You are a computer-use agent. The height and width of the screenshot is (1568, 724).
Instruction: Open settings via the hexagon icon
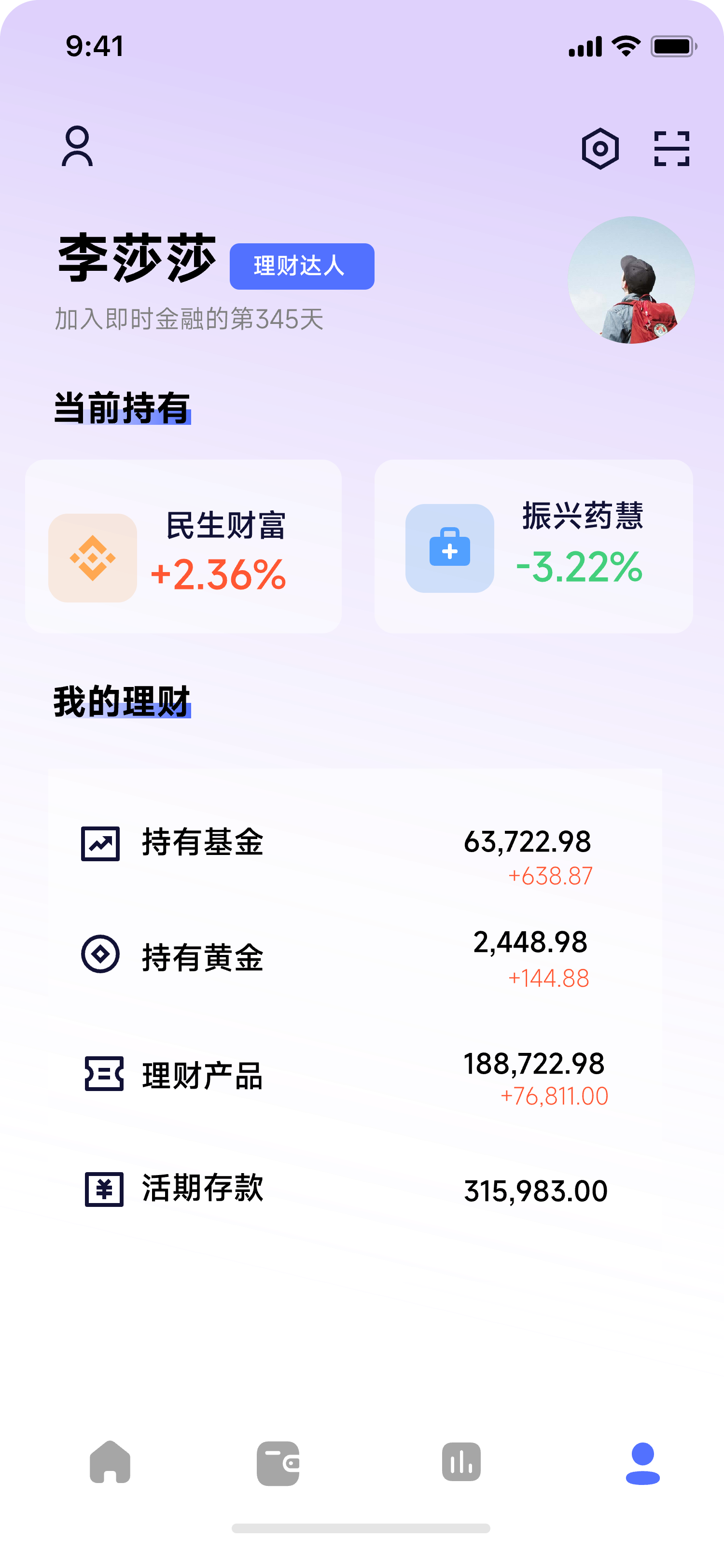(600, 149)
